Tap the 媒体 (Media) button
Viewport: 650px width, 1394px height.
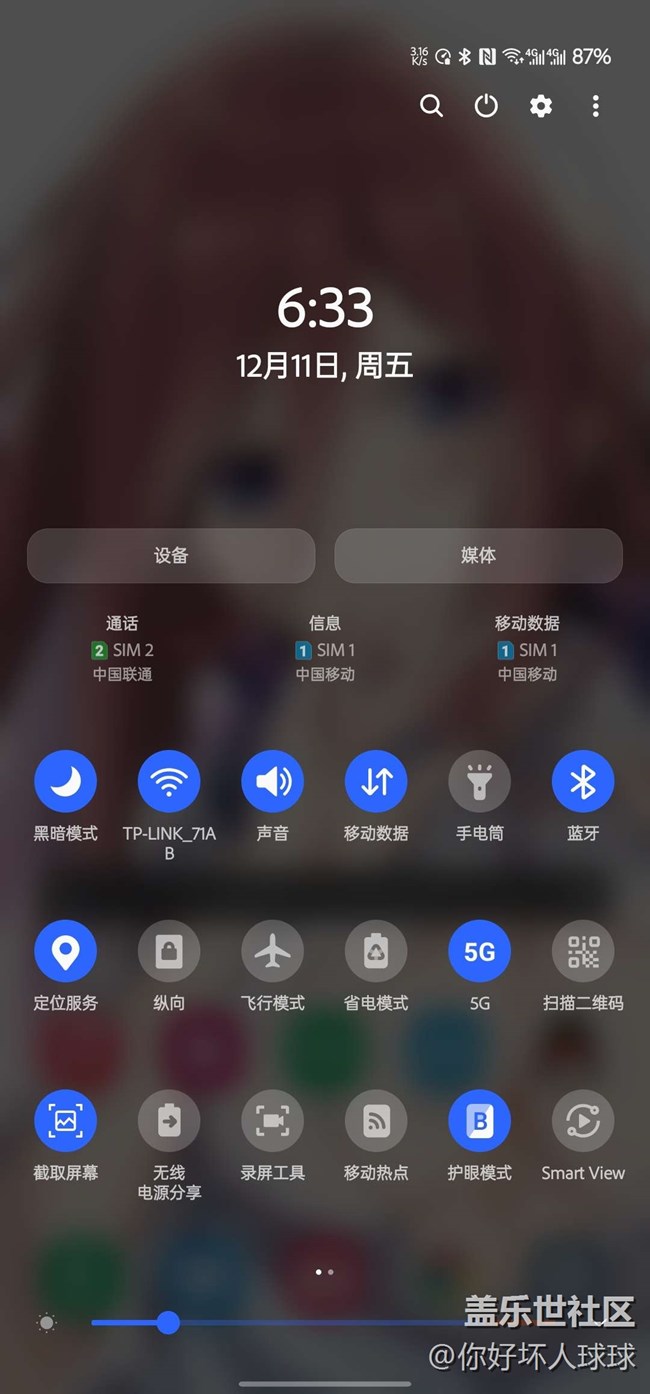(x=478, y=556)
